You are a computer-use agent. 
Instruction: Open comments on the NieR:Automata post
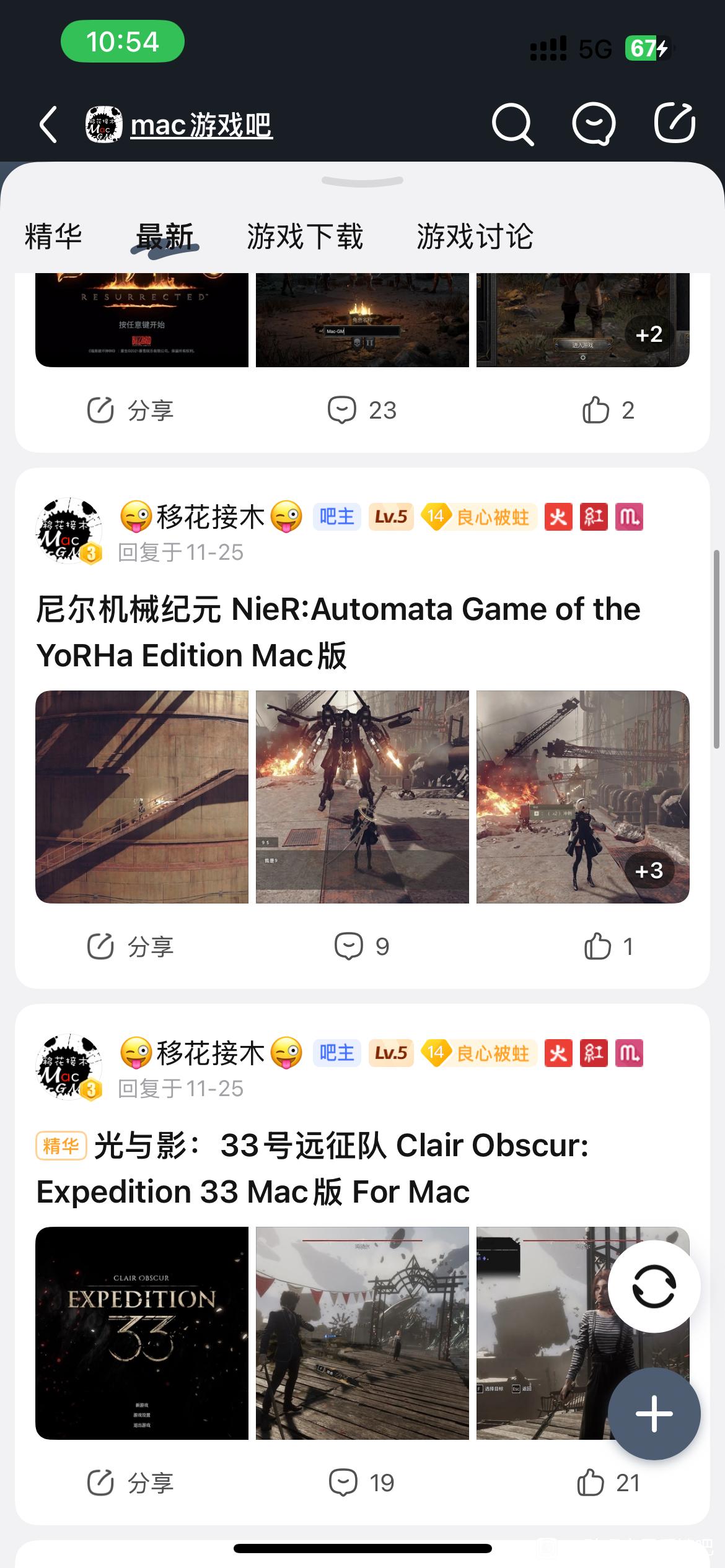click(362, 946)
